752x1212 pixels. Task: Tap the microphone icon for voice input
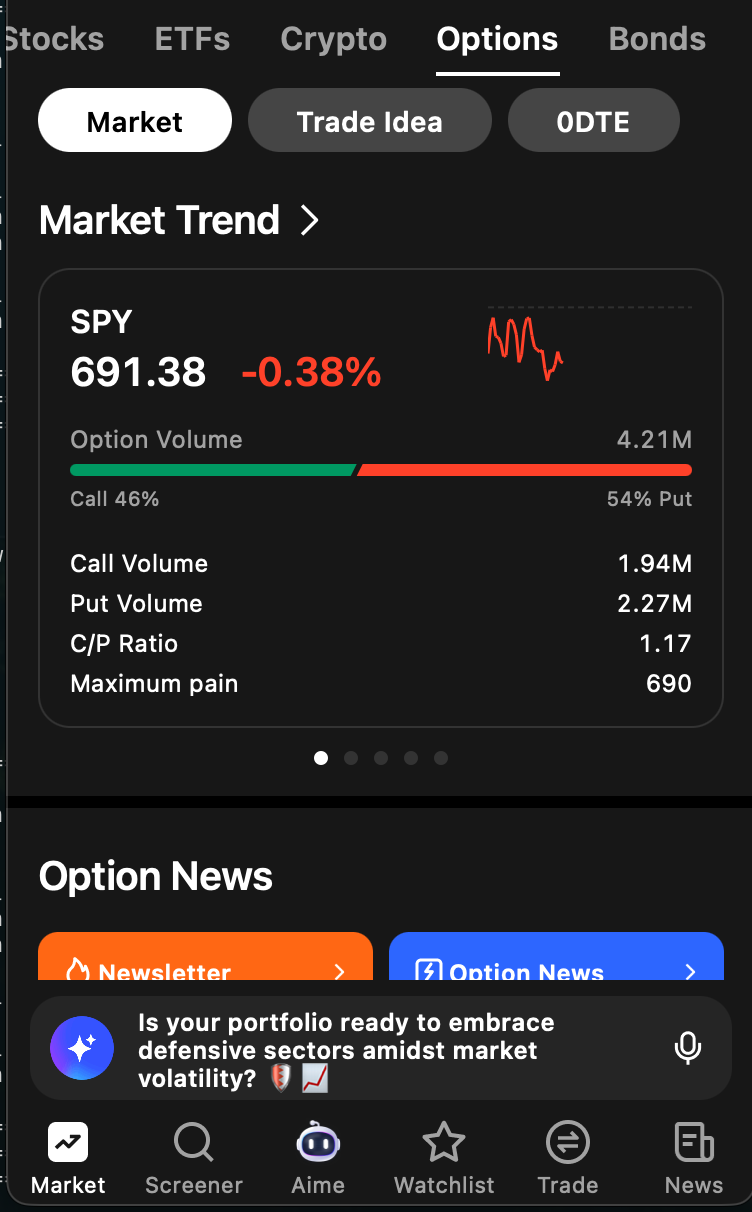(x=687, y=1048)
